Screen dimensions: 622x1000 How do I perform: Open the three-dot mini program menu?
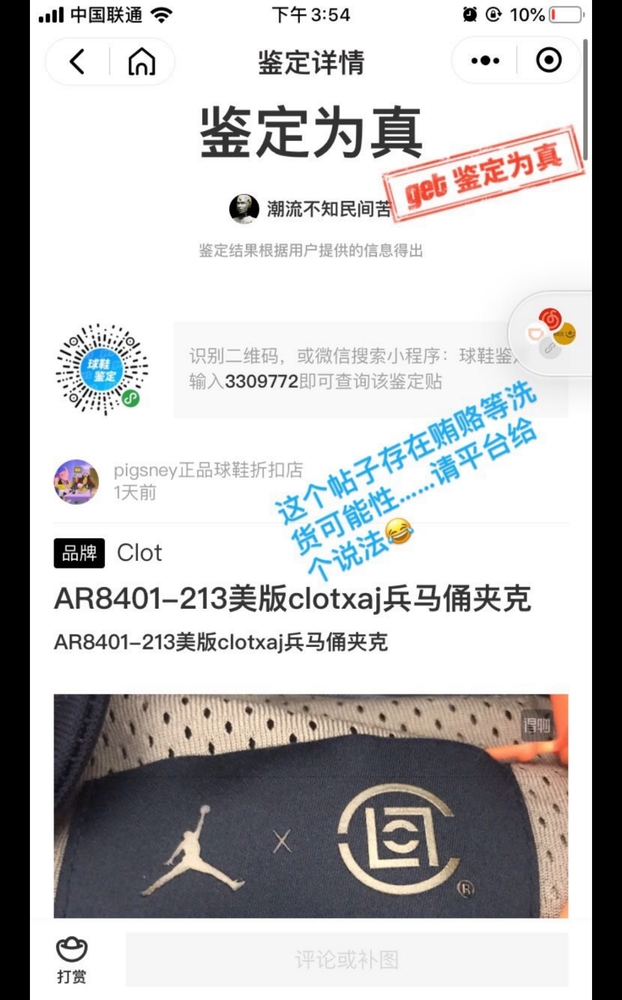pos(485,61)
